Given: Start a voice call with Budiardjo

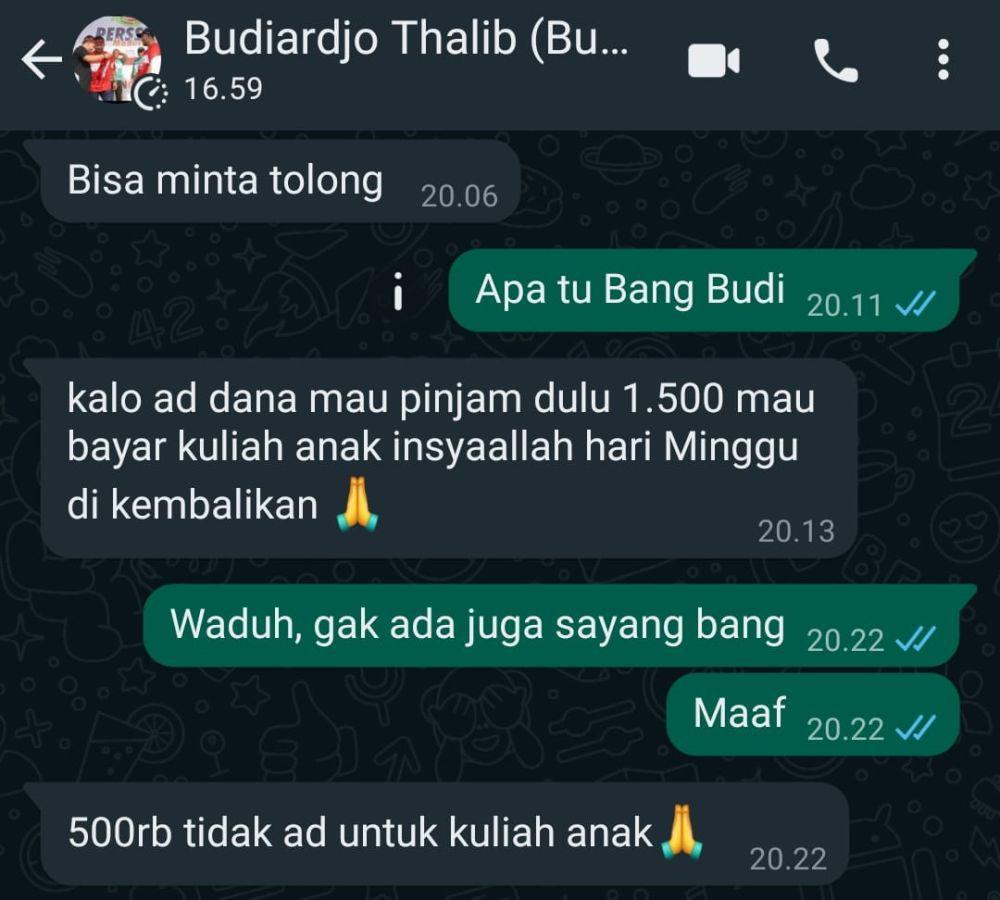Looking at the screenshot, I should [x=836, y=62].
